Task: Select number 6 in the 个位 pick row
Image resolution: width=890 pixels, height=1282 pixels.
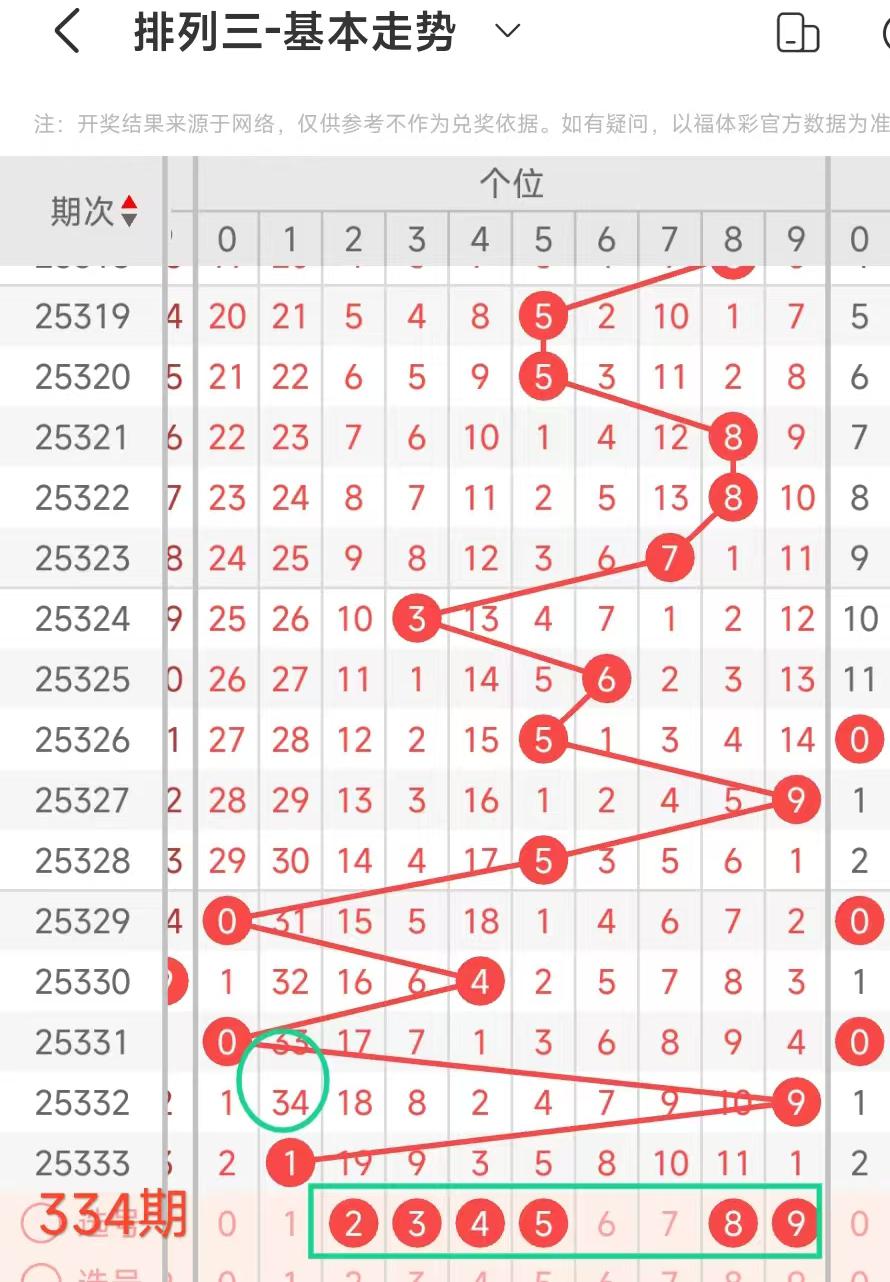Action: click(606, 1223)
